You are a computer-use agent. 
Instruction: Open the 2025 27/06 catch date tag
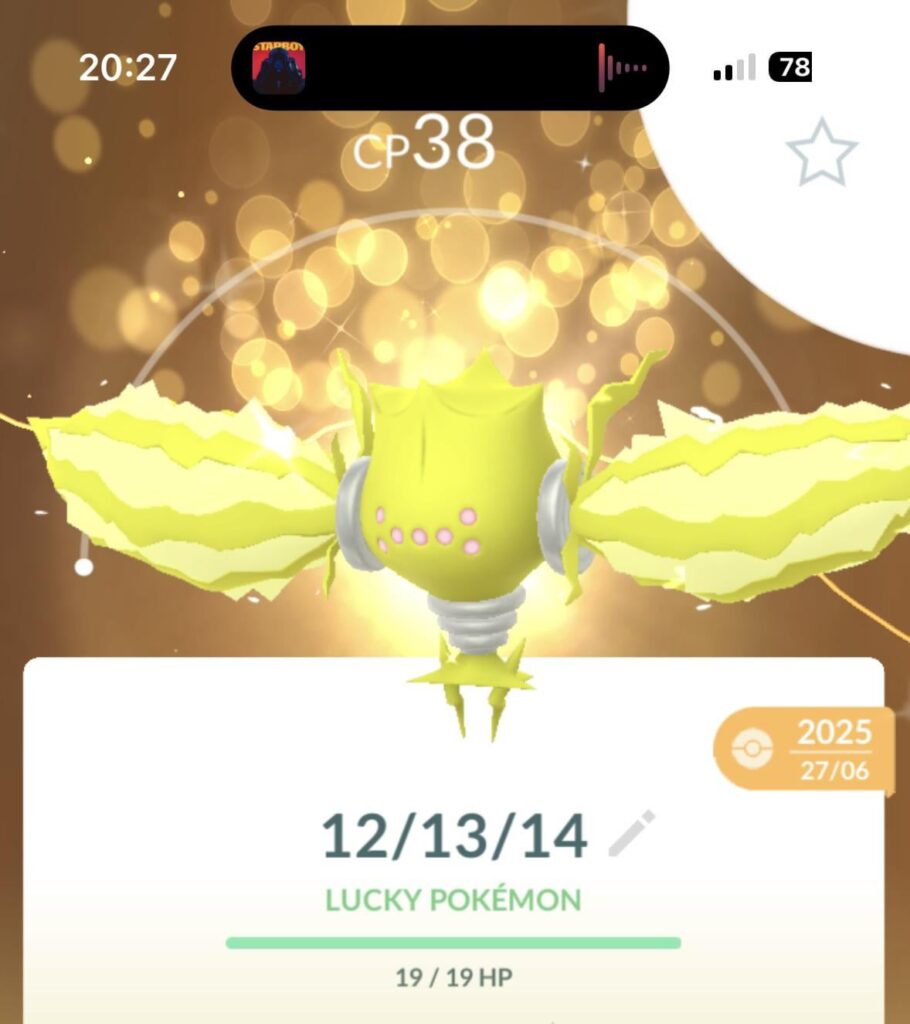tap(806, 749)
